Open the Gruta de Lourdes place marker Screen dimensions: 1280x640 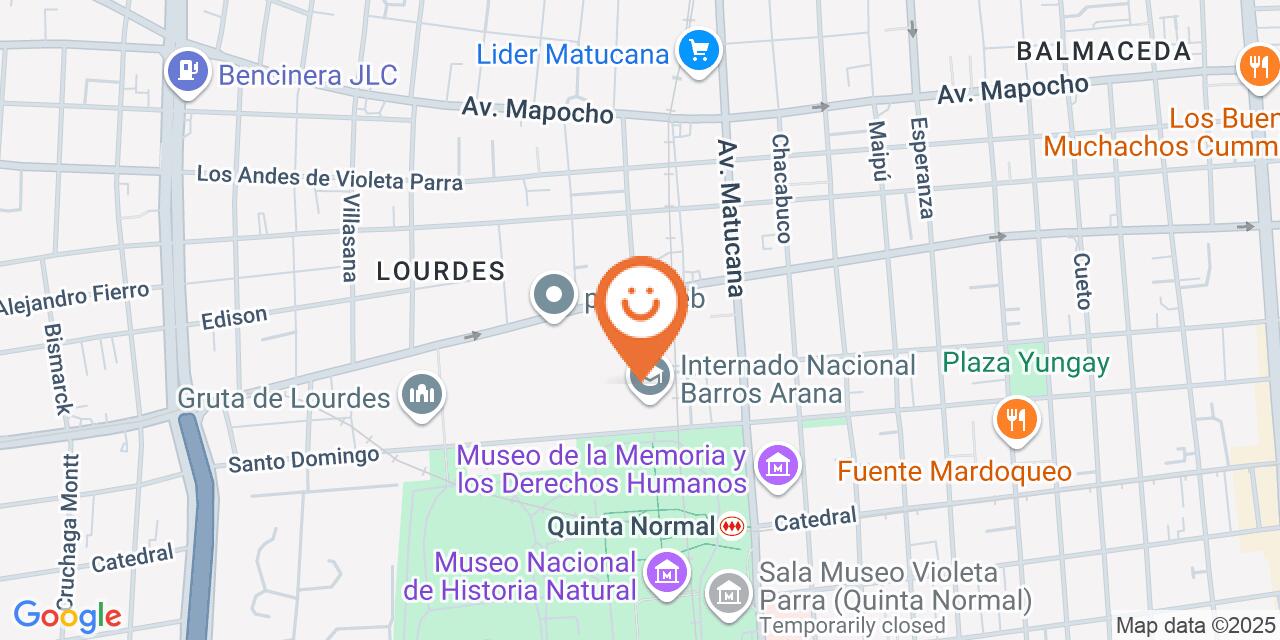point(421,394)
